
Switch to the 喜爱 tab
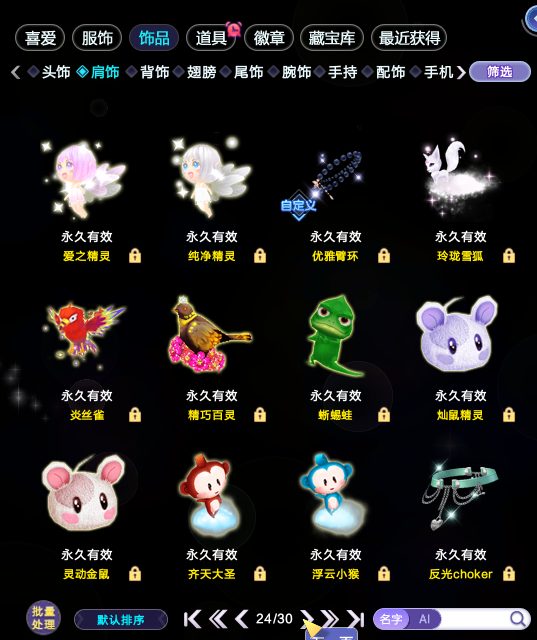40,38
